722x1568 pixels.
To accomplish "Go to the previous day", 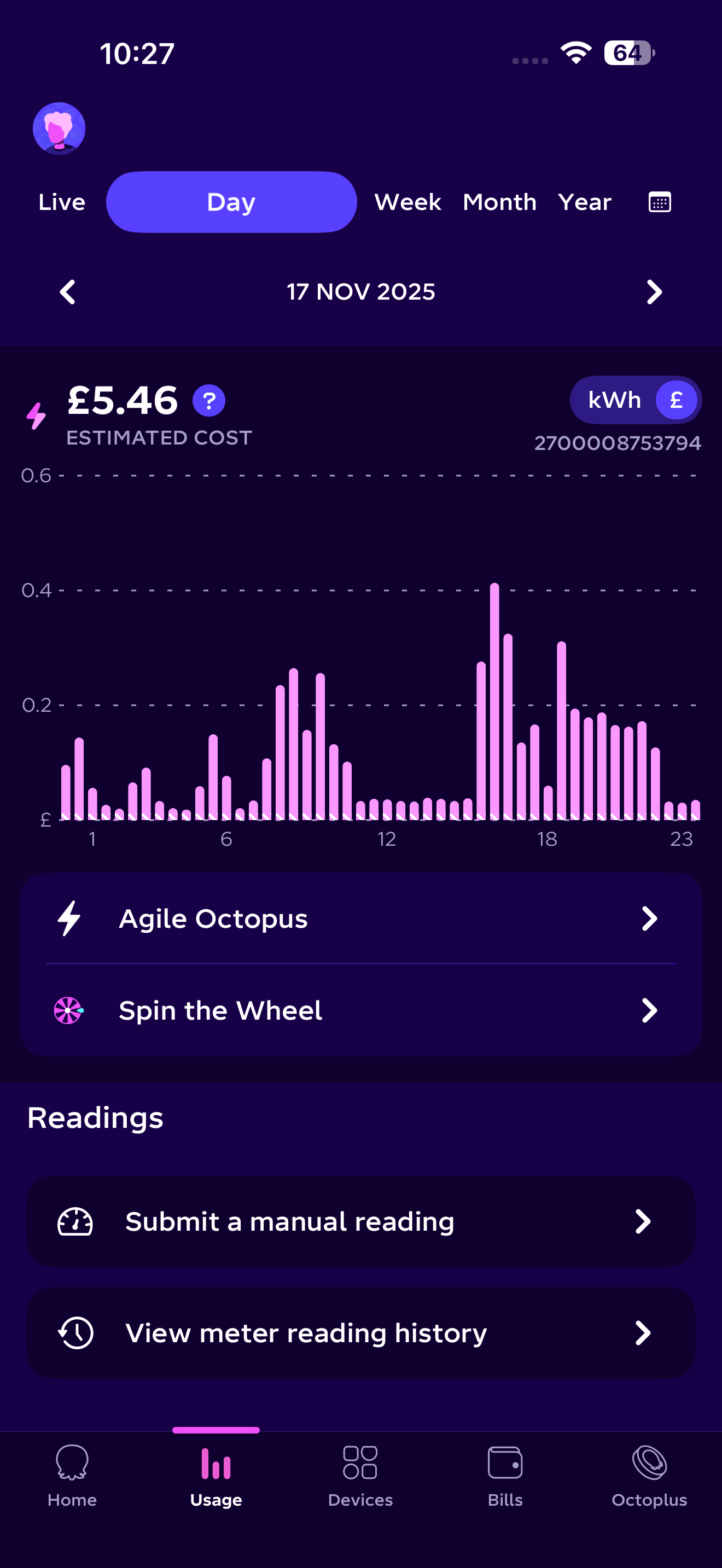I will (x=68, y=292).
